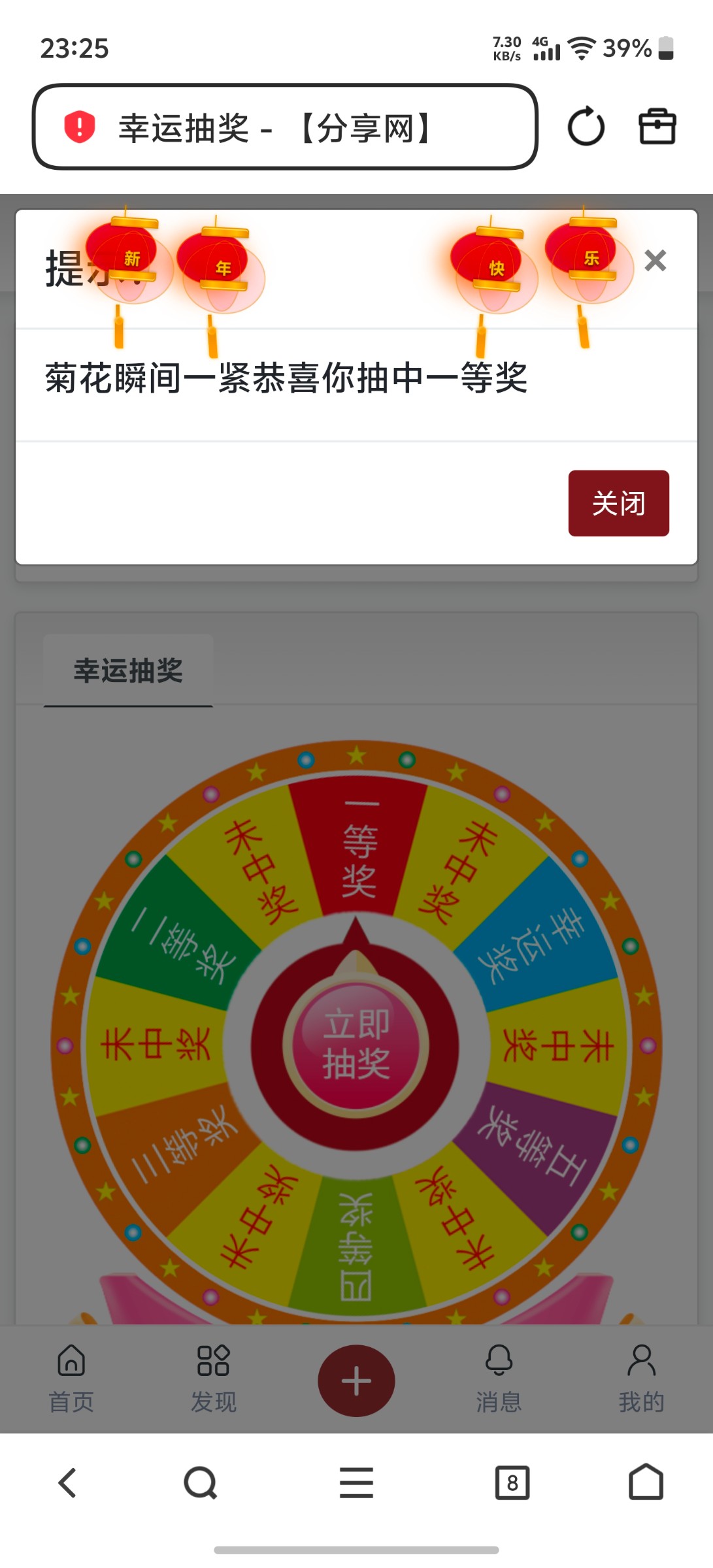This screenshot has width=713, height=1568.
Task: Open the browser menu
Action: pos(356,1482)
